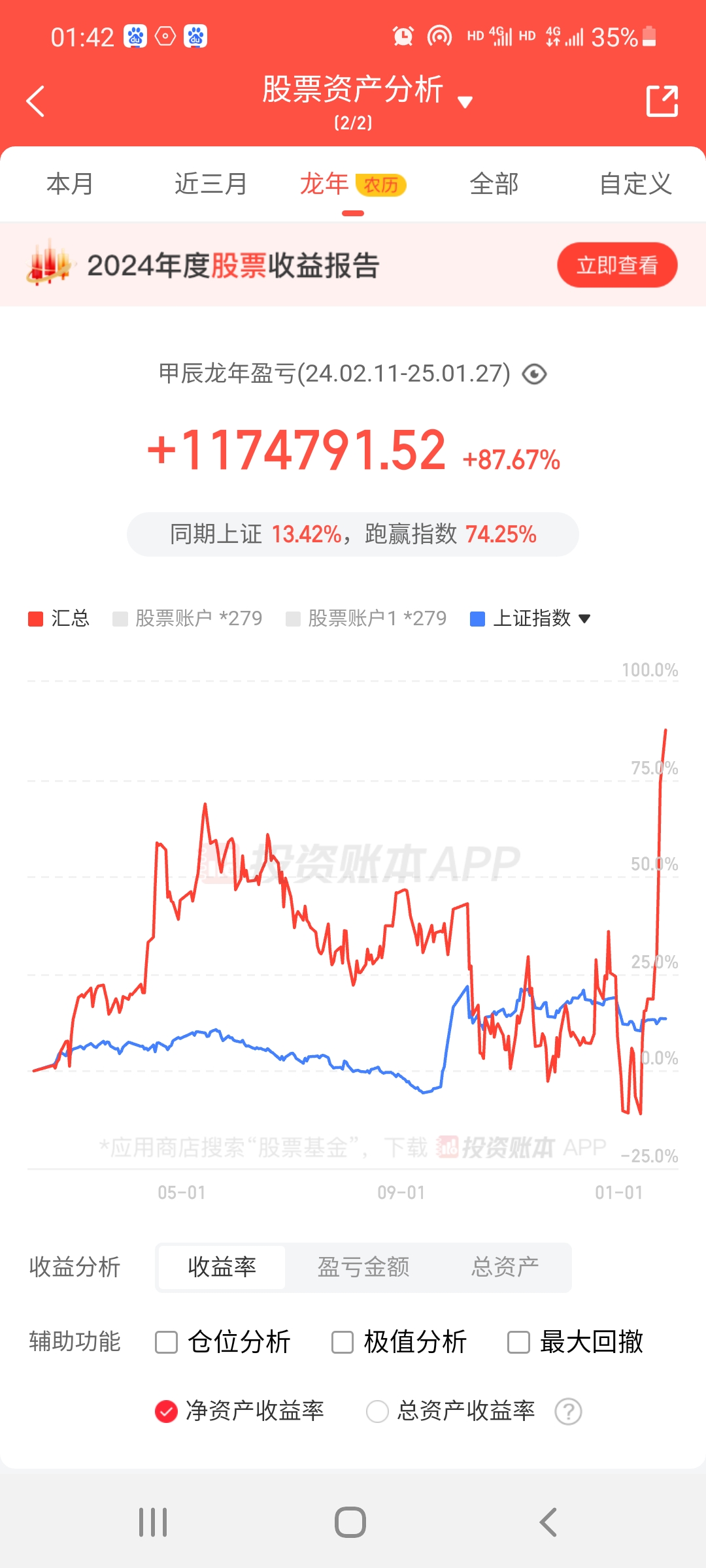706x1568 pixels.
Task: Switch chart to 盈亏金额
Action: point(363,1267)
